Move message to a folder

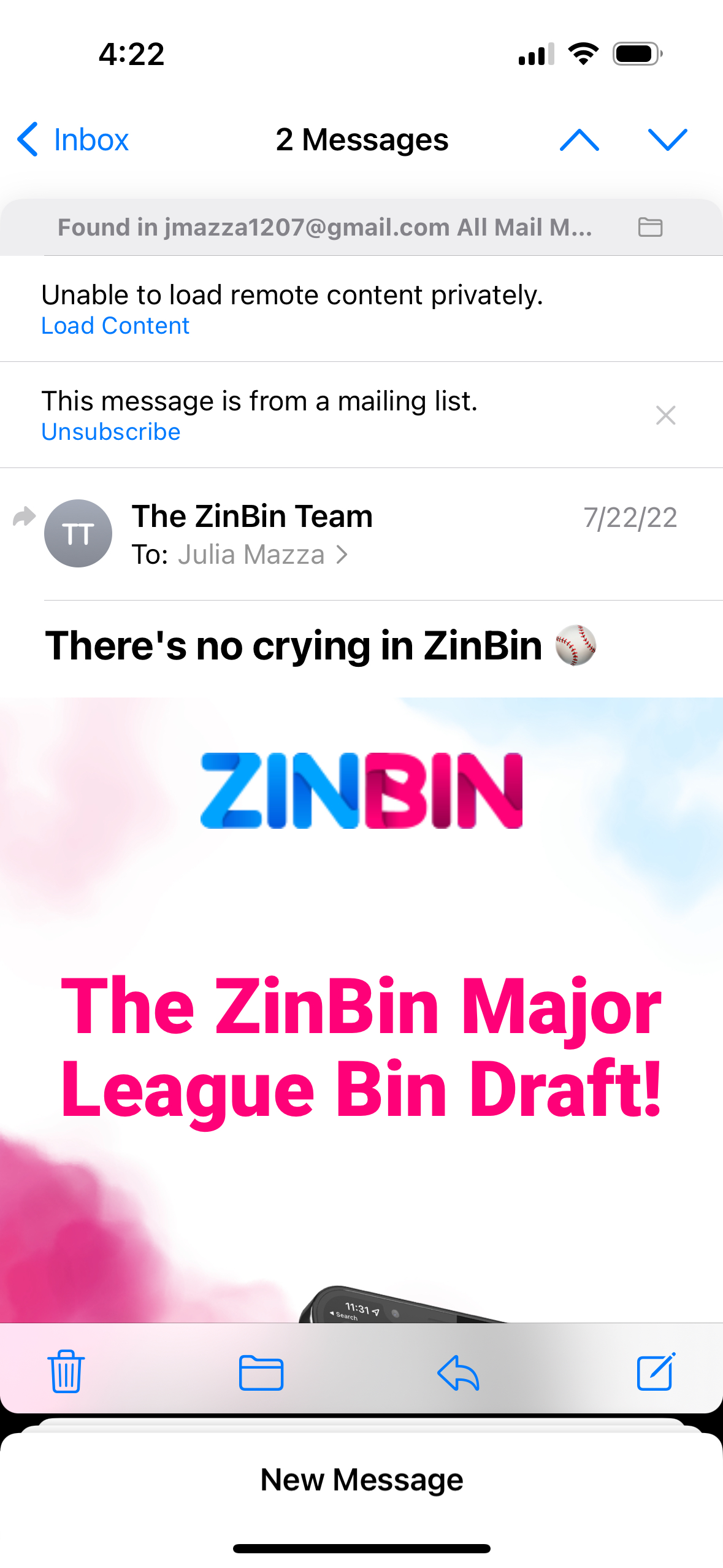261,1372
